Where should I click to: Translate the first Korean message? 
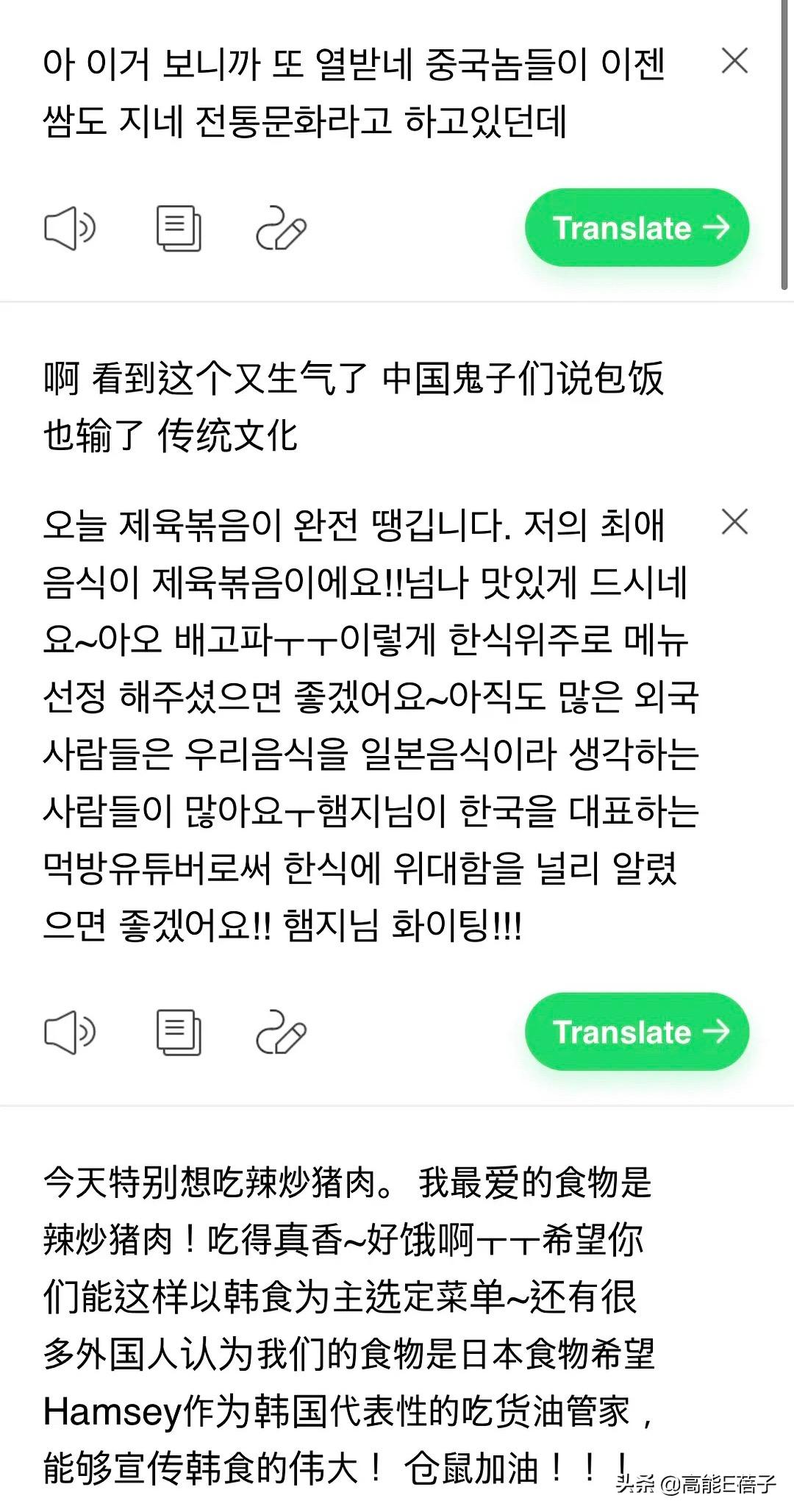636,228
